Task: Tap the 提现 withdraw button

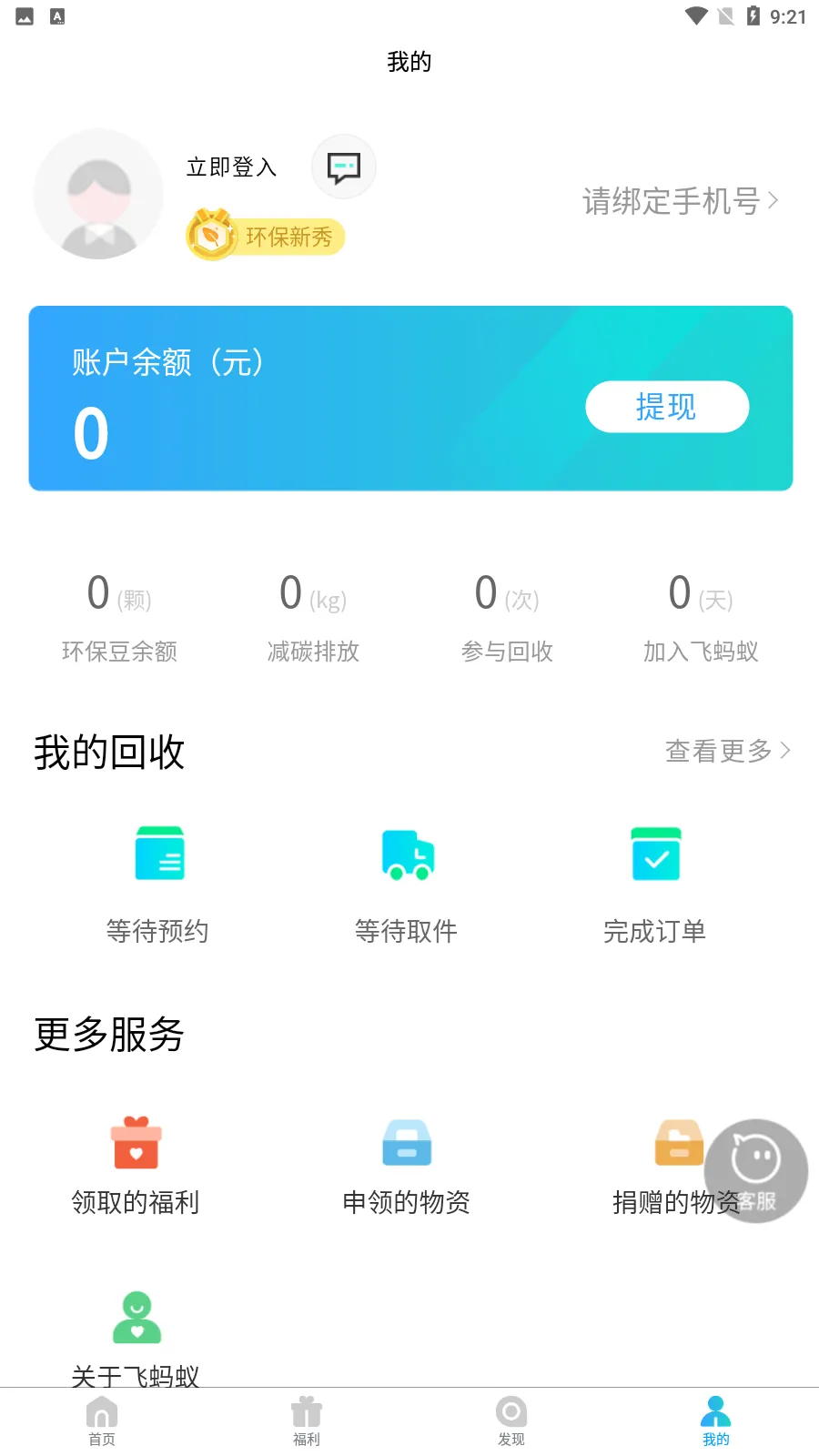Action: tap(666, 407)
